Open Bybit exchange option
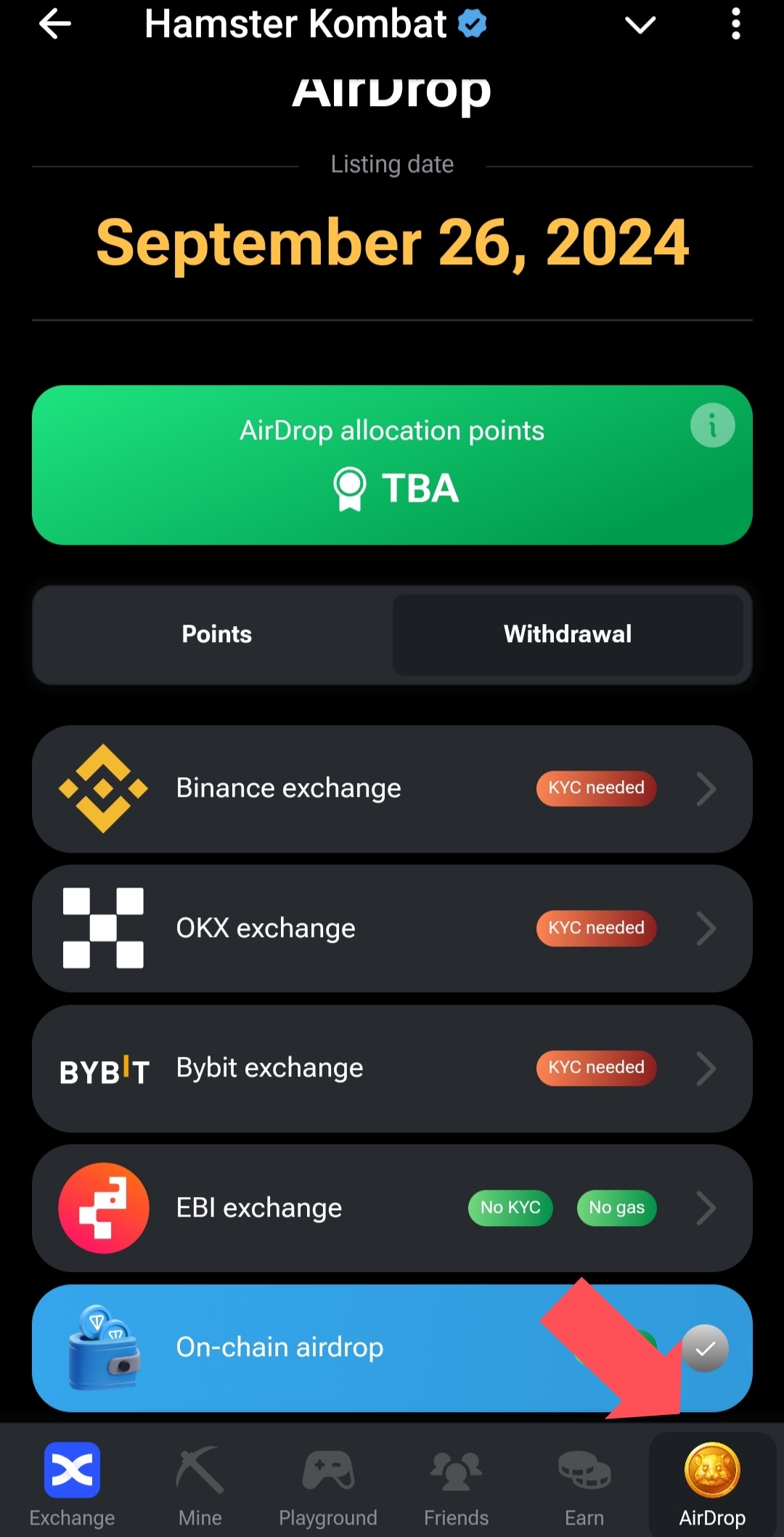784x1537 pixels. pyautogui.click(x=392, y=1068)
